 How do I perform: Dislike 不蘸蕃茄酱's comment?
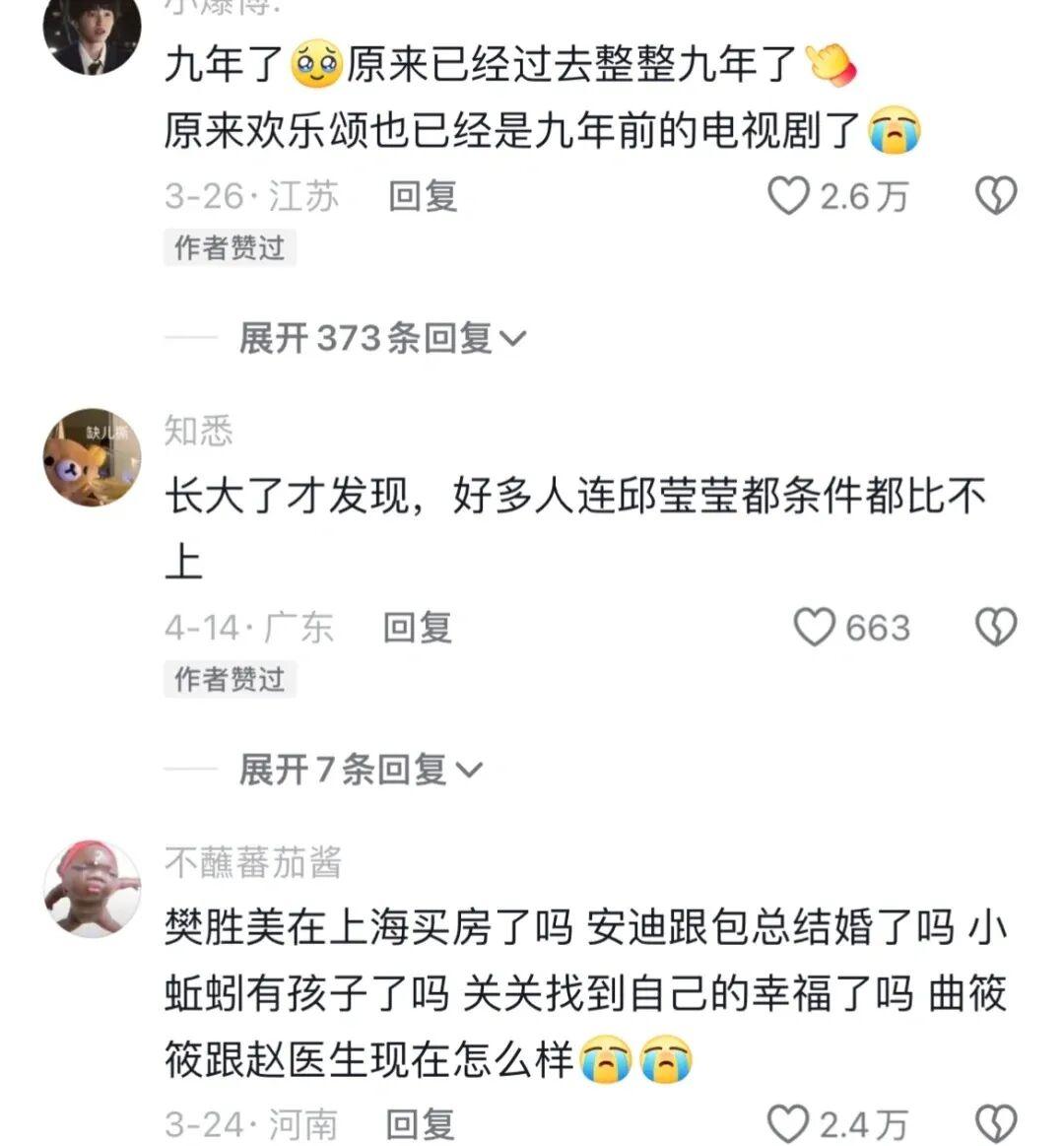pyautogui.click(x=995, y=1123)
